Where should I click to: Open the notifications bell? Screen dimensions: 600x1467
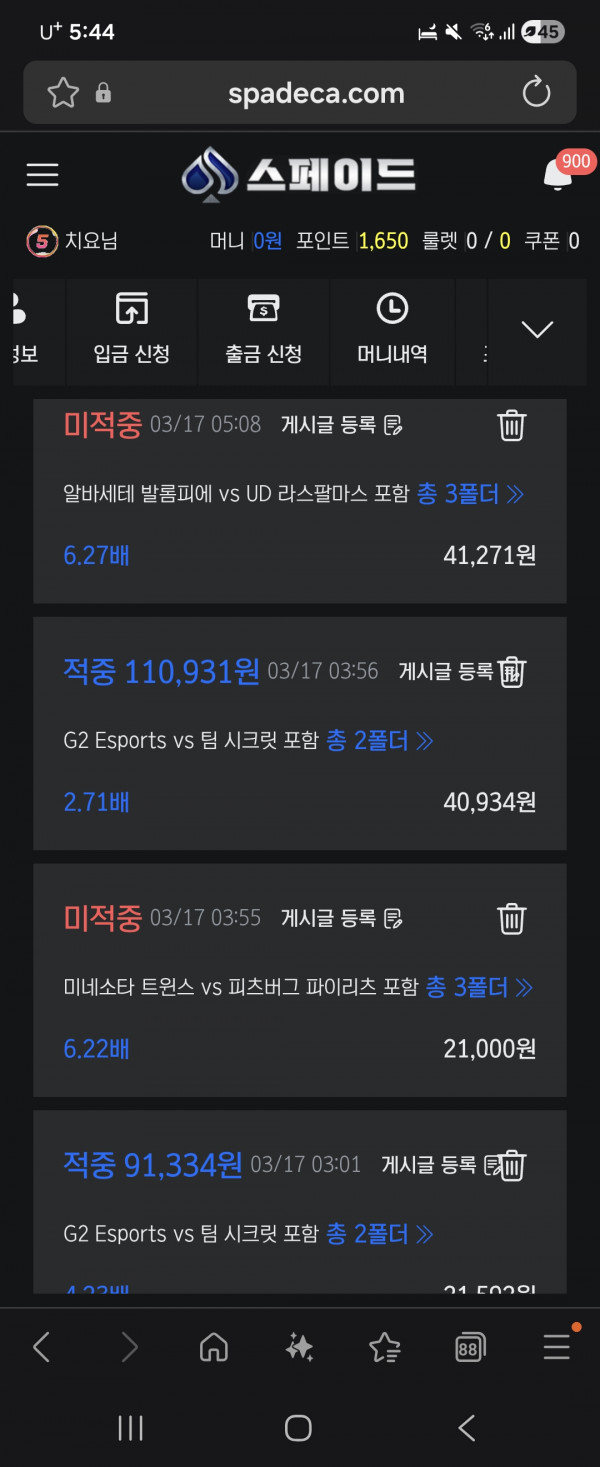[557, 175]
